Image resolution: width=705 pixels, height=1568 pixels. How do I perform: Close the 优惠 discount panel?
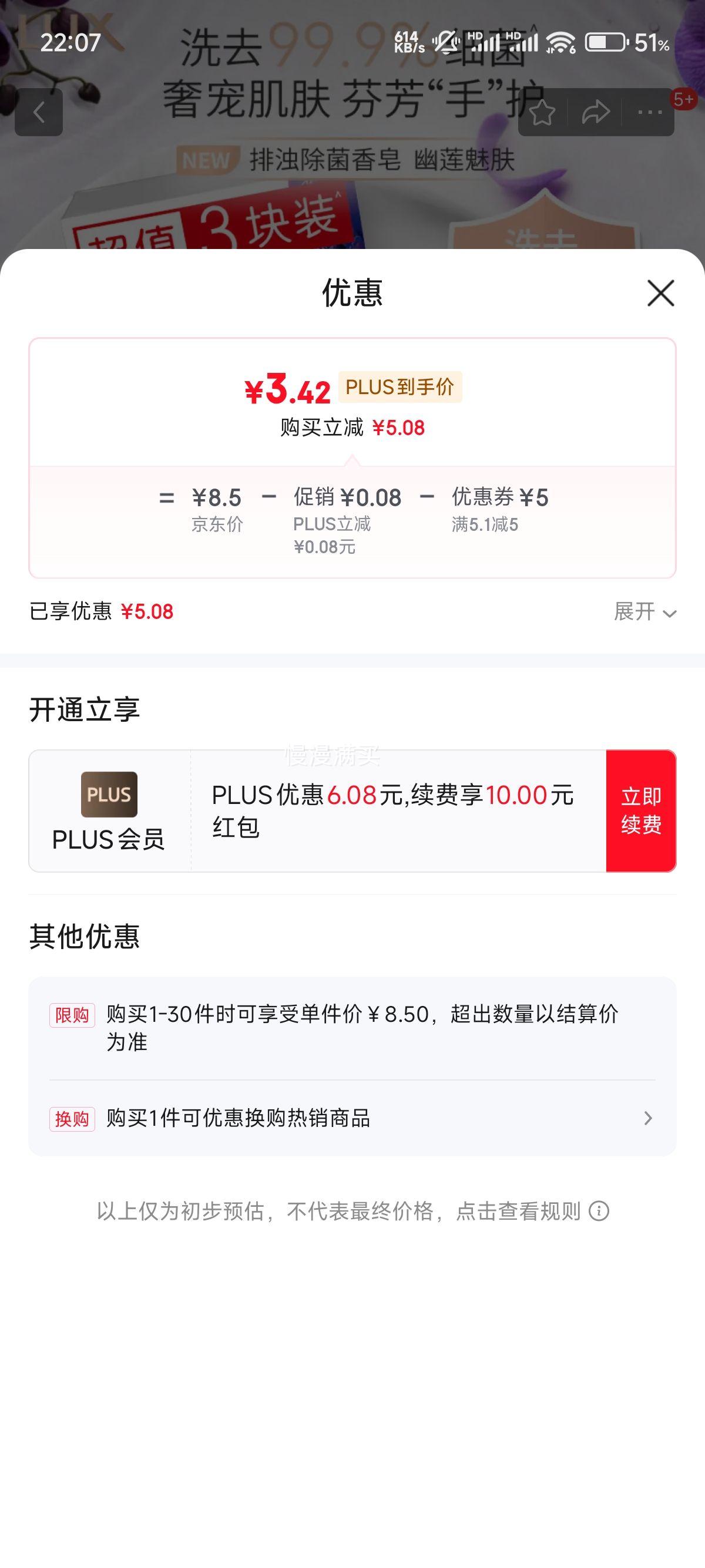pos(660,293)
